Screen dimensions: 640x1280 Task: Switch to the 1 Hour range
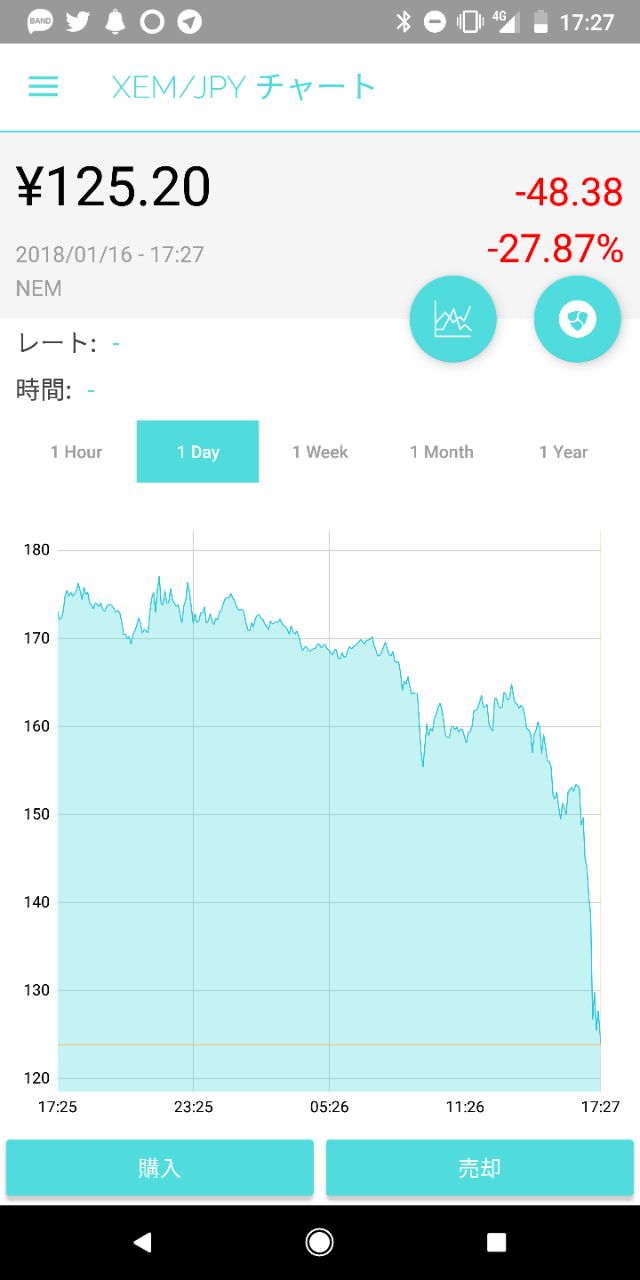(x=76, y=452)
